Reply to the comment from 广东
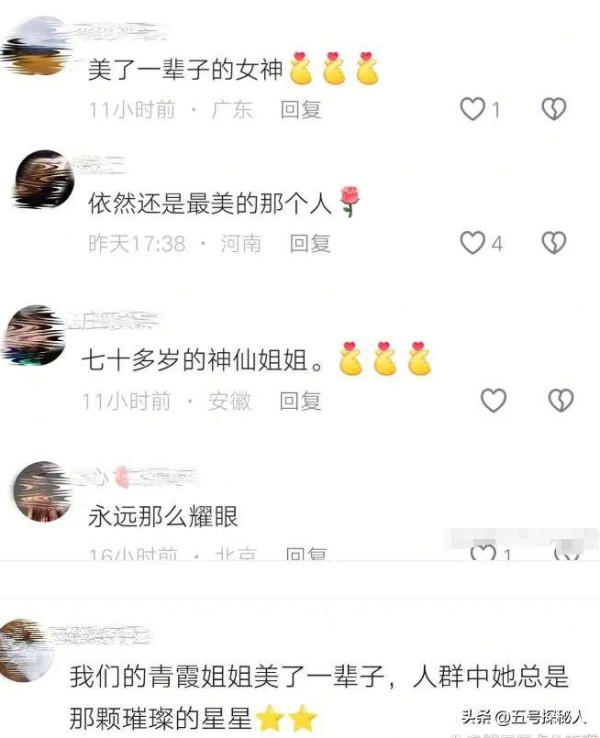The height and width of the screenshot is (738, 600). [x=300, y=110]
